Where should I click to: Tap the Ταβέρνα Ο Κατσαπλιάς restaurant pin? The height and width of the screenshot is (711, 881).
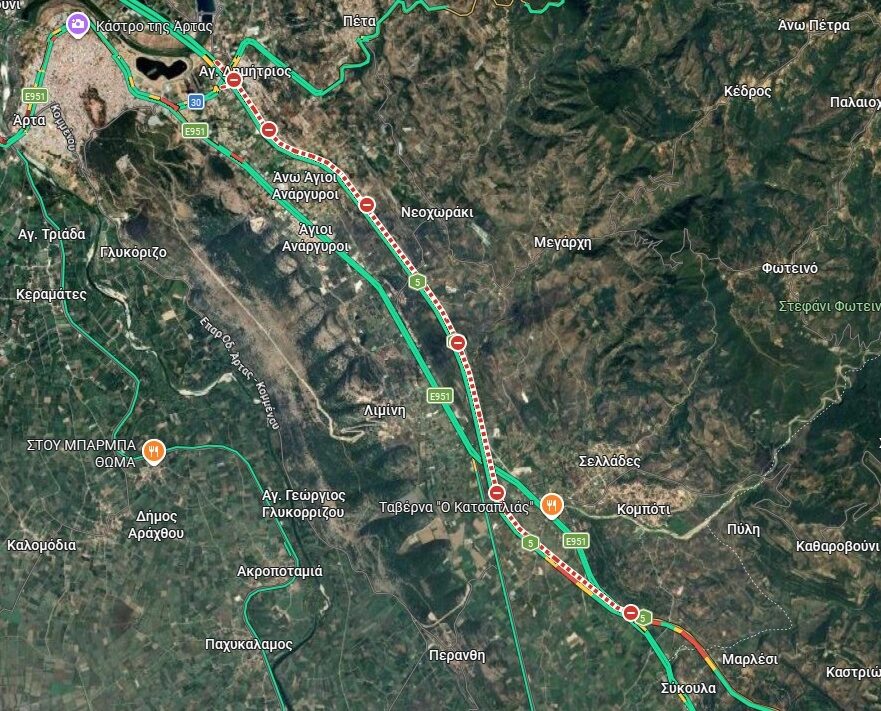551,506
